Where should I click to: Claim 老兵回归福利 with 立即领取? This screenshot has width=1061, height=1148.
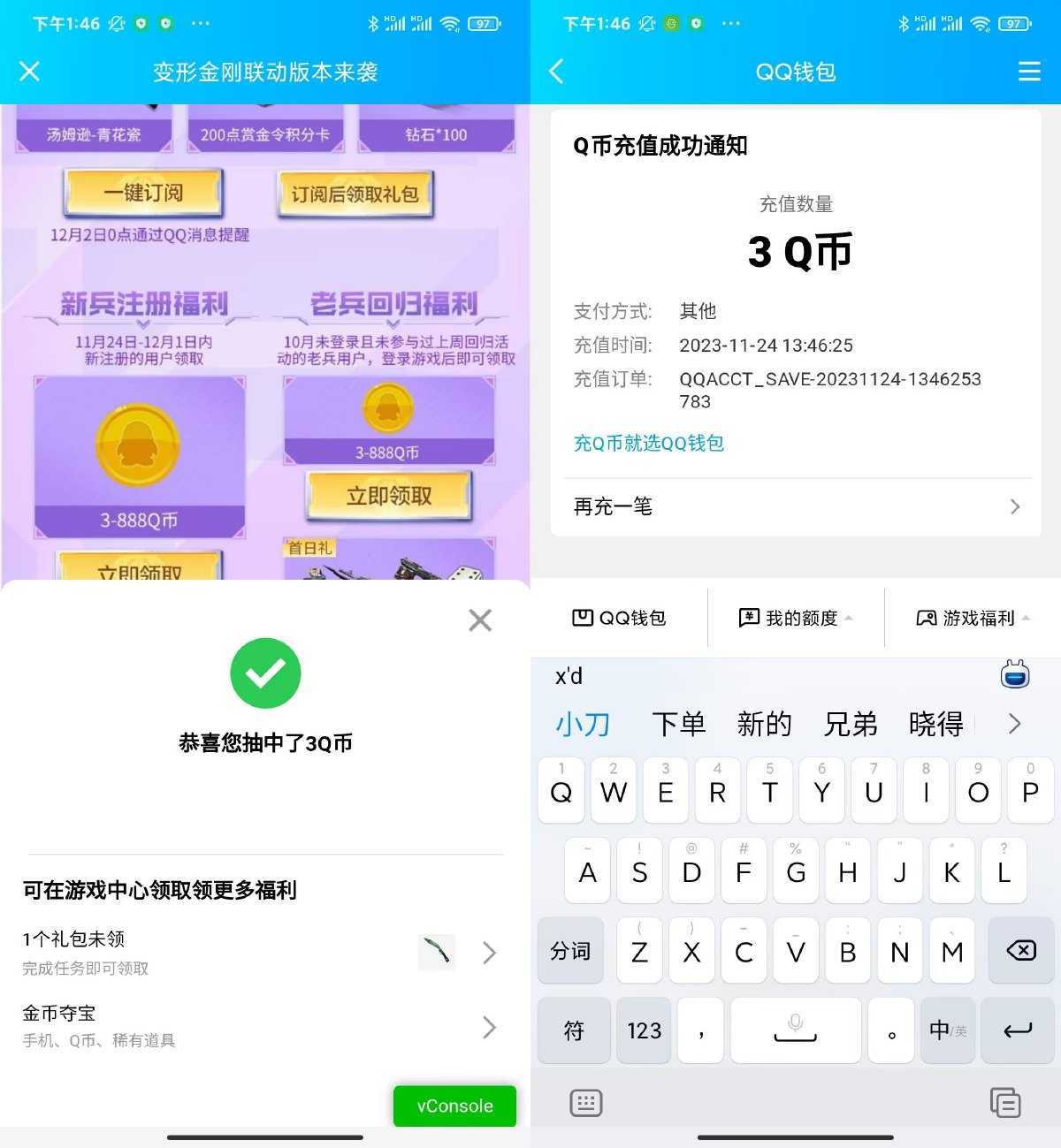point(389,496)
